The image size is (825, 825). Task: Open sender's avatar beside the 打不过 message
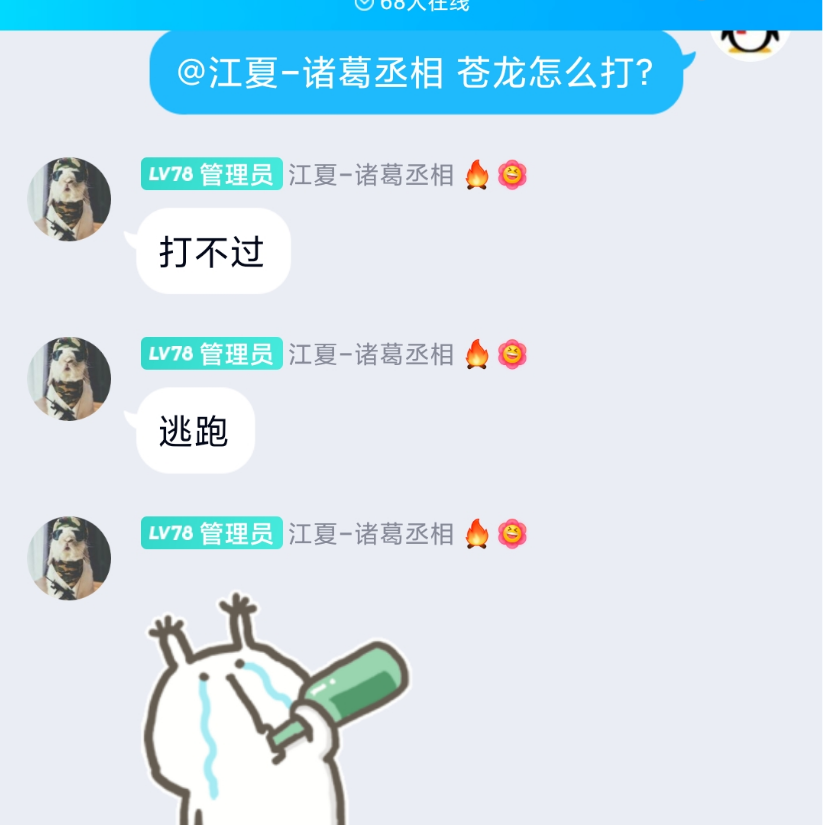69,199
